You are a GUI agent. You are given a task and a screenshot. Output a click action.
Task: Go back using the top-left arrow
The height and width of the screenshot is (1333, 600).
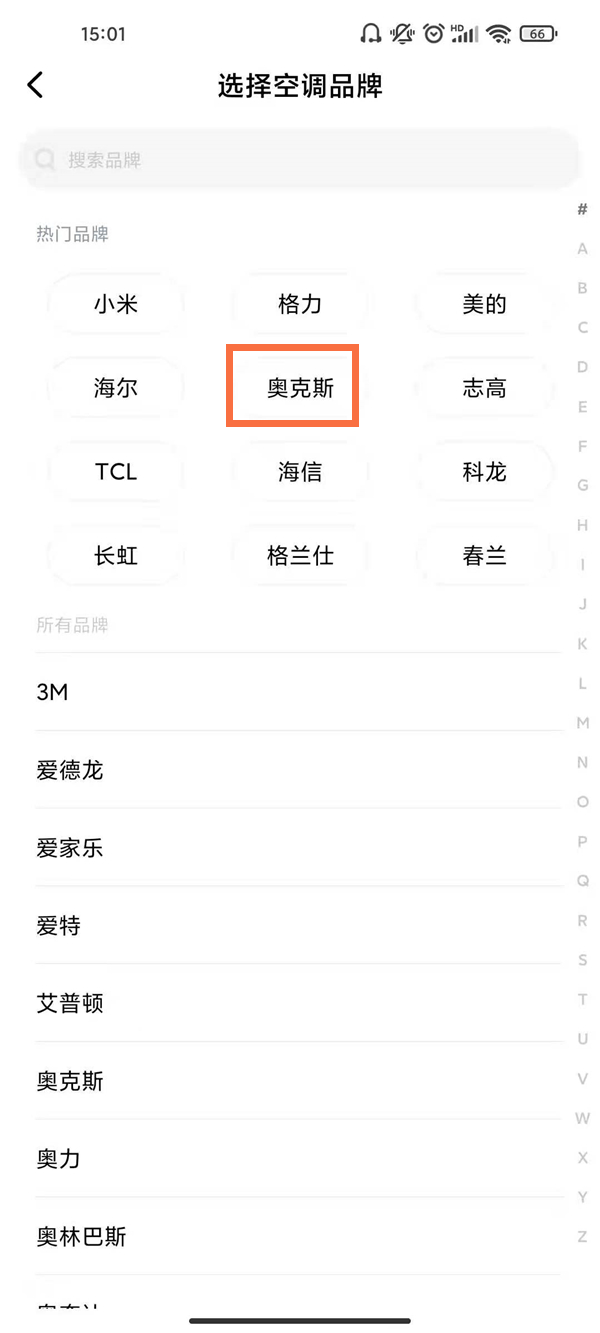coord(36,85)
